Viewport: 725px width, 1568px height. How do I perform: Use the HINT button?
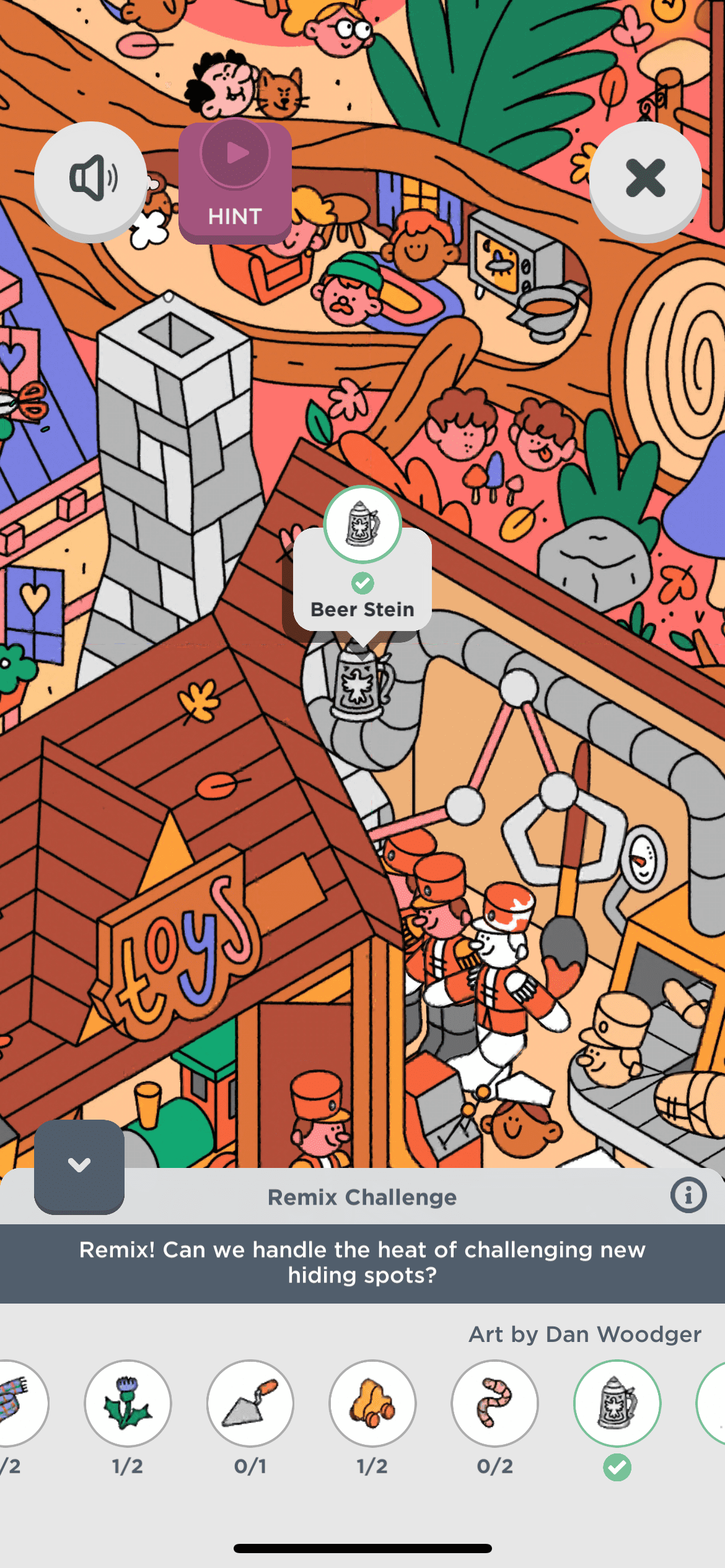pos(235,181)
